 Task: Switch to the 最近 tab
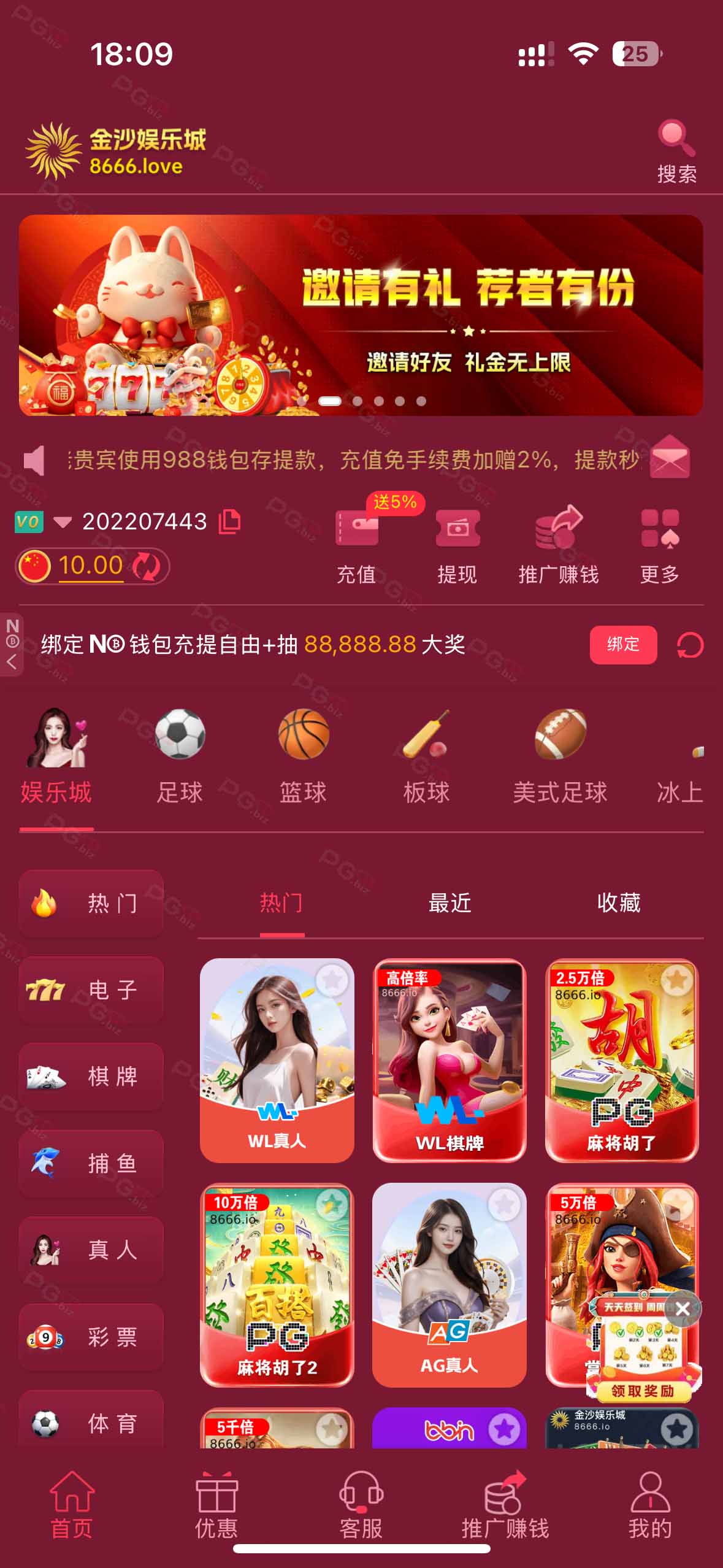tap(450, 903)
